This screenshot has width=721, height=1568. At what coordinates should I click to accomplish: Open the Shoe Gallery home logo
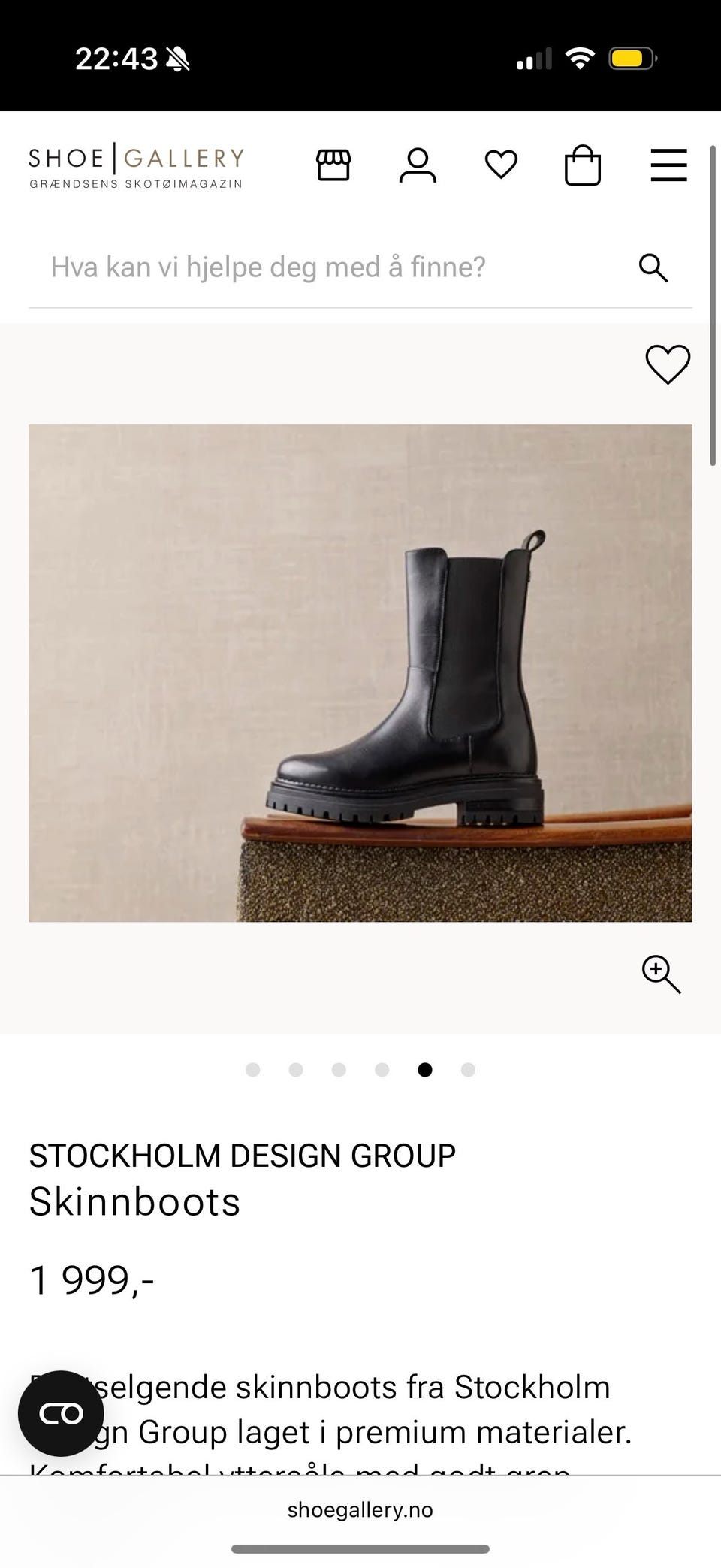(x=136, y=165)
